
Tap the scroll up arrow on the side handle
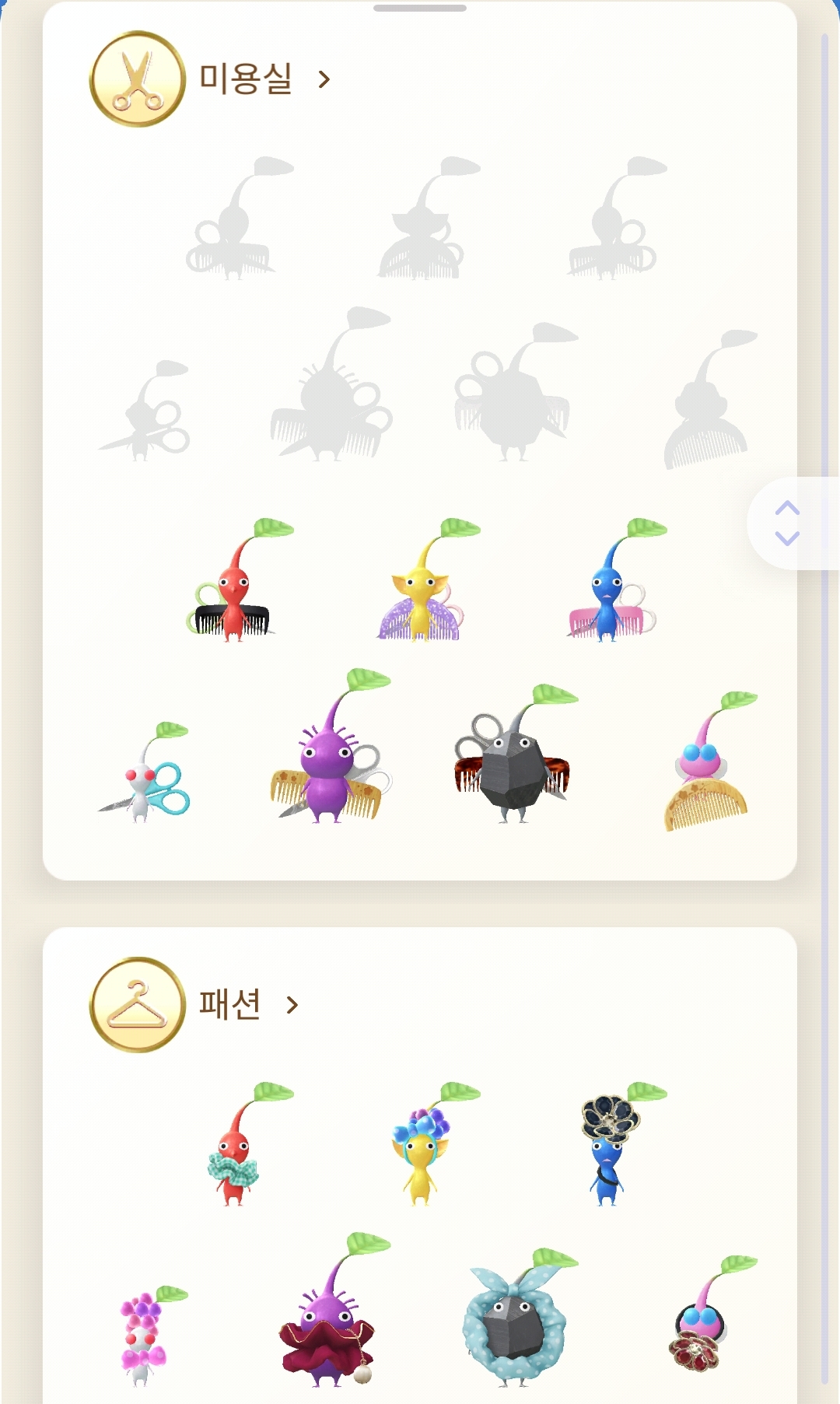[x=787, y=508]
